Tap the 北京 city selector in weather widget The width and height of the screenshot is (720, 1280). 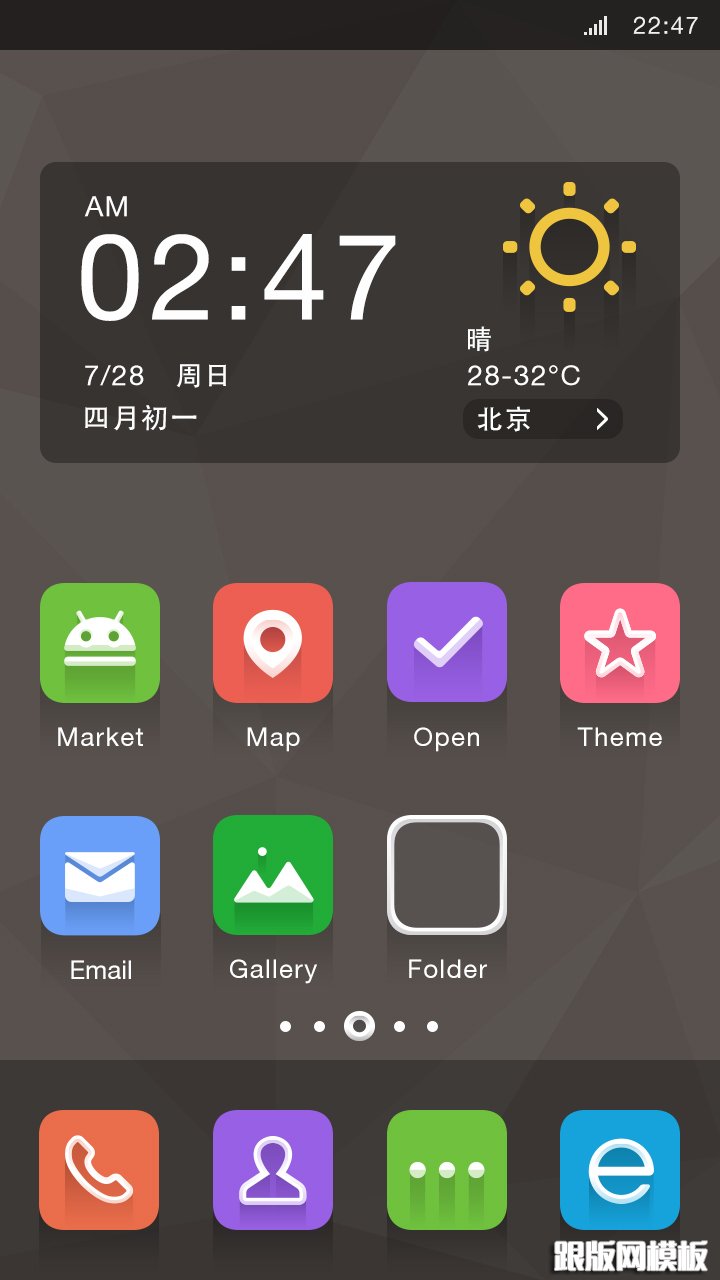pos(542,419)
